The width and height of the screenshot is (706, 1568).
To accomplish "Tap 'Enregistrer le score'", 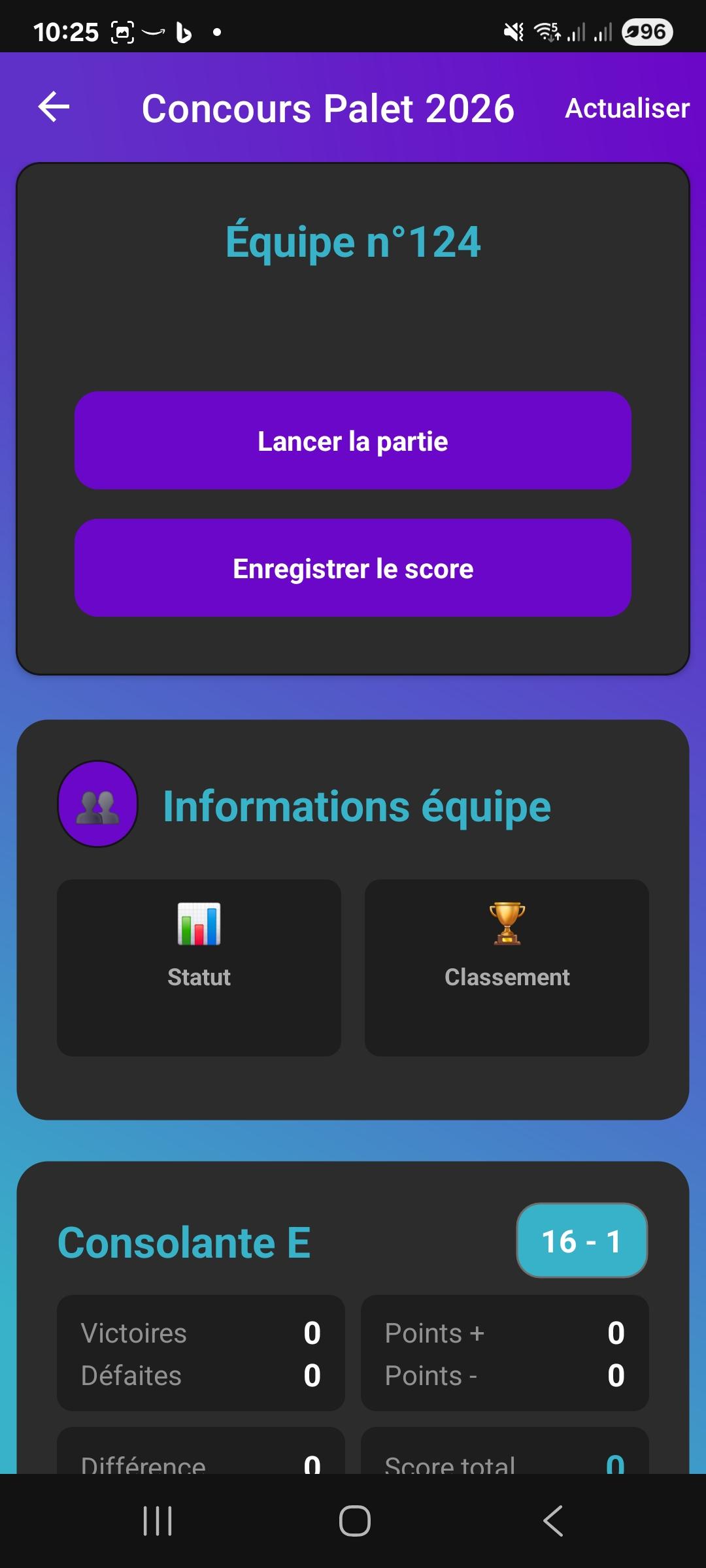I will point(353,568).
